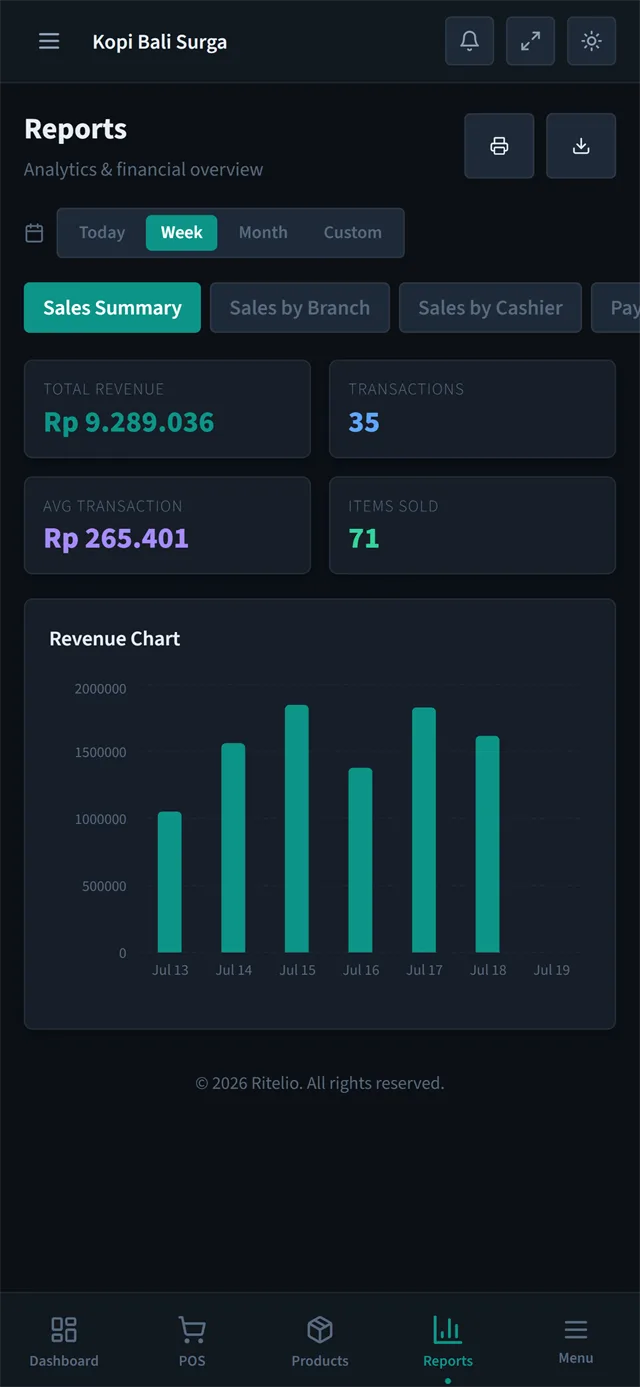Viewport: 640px width, 1387px height.
Task: Open the Products tab
Action: (320, 1341)
